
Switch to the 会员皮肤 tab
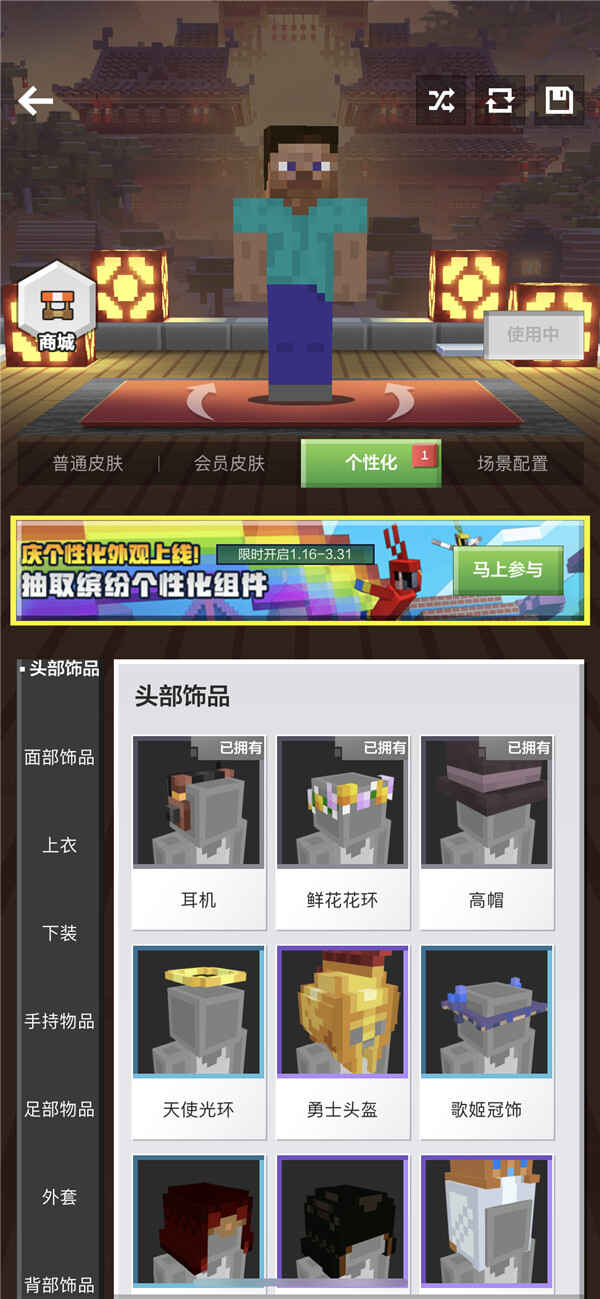[x=229, y=463]
